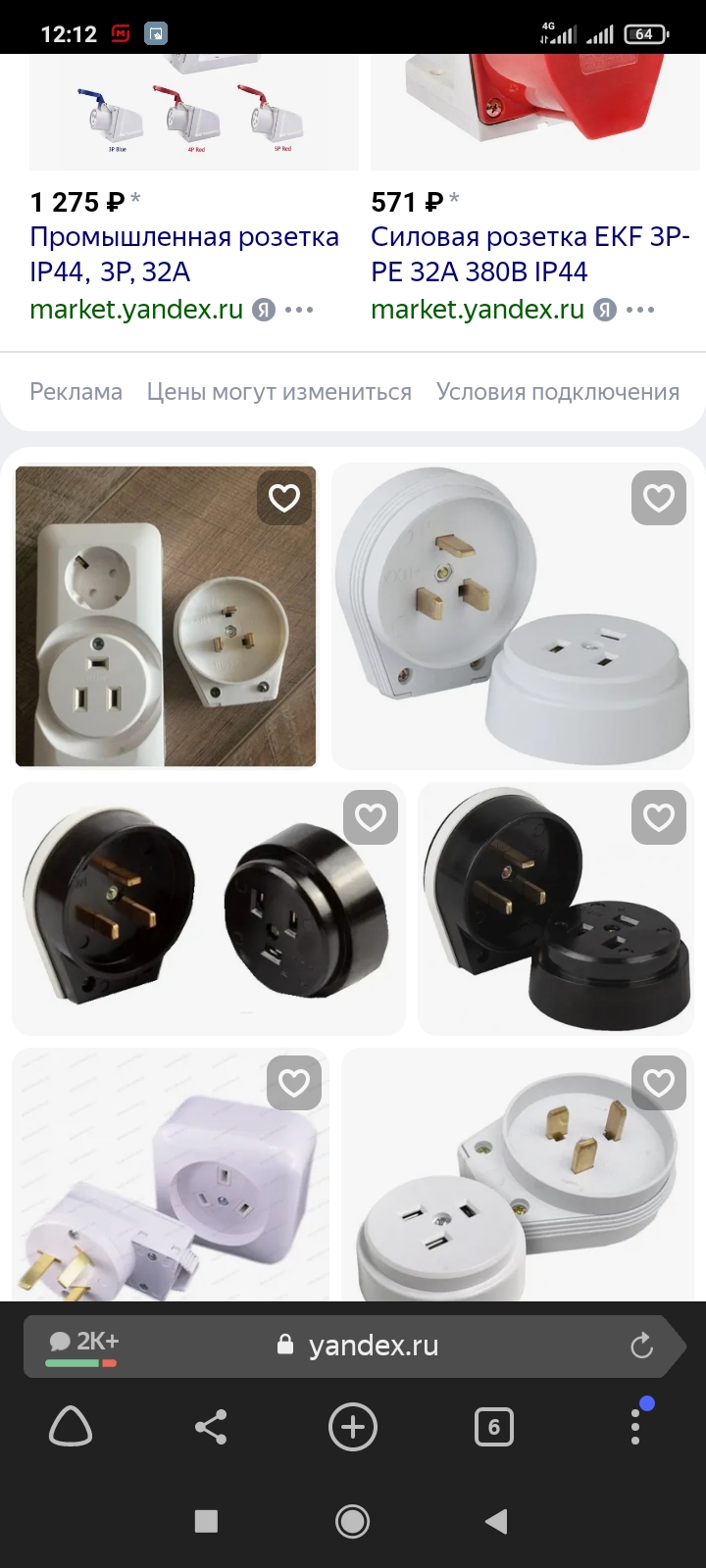This screenshot has height=1568, width=706.
Task: View the wooden-table socket photo
Action: 147,637
